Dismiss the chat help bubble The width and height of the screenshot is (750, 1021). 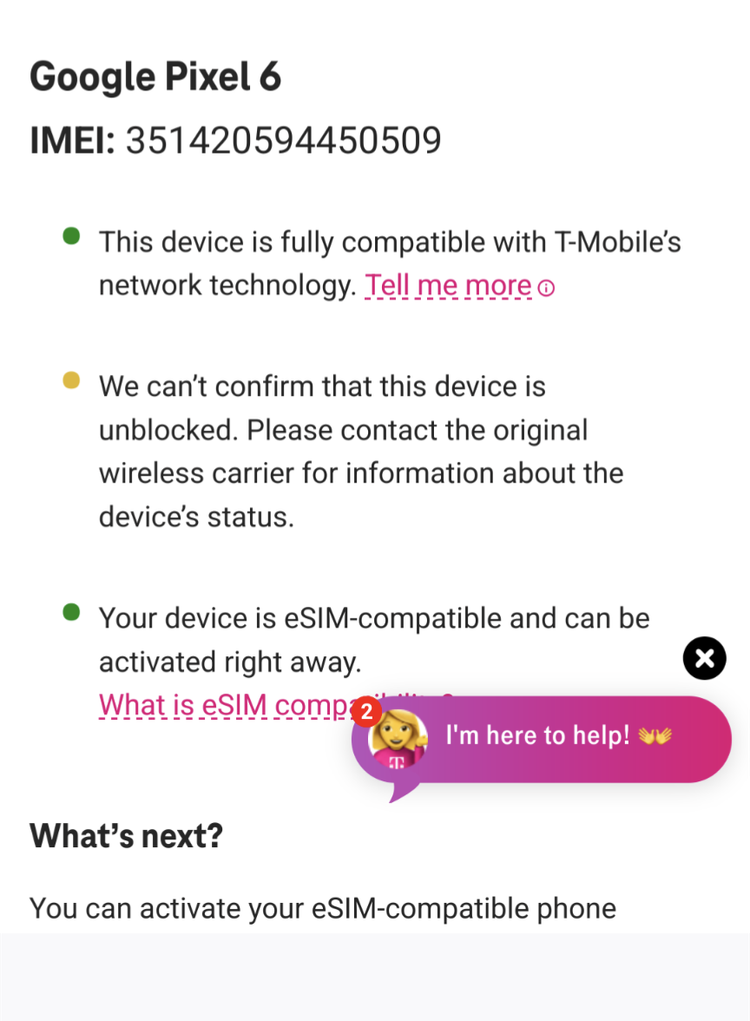click(x=704, y=658)
